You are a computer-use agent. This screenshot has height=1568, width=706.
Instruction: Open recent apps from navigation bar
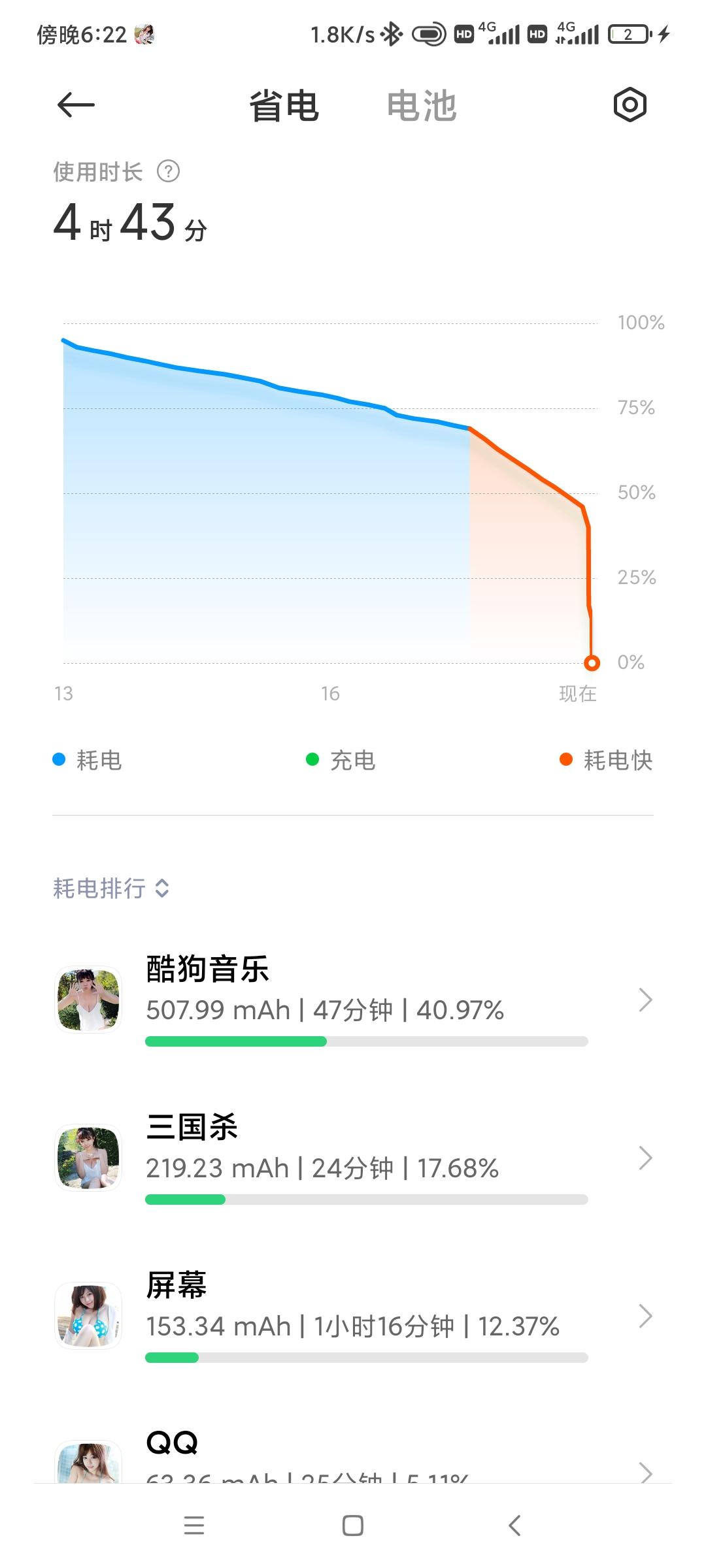click(x=194, y=1526)
